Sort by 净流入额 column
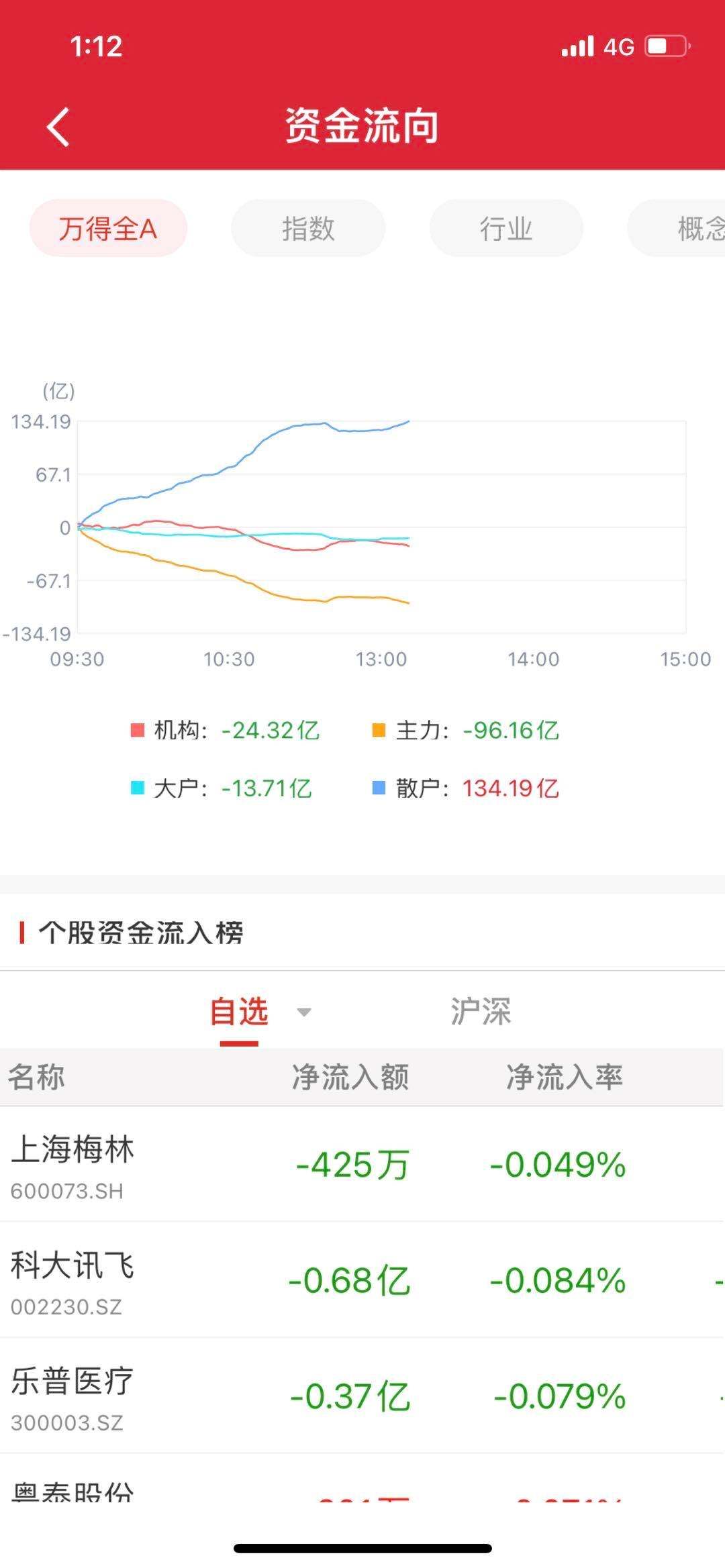The height and width of the screenshot is (1568, 725). 350,1078
